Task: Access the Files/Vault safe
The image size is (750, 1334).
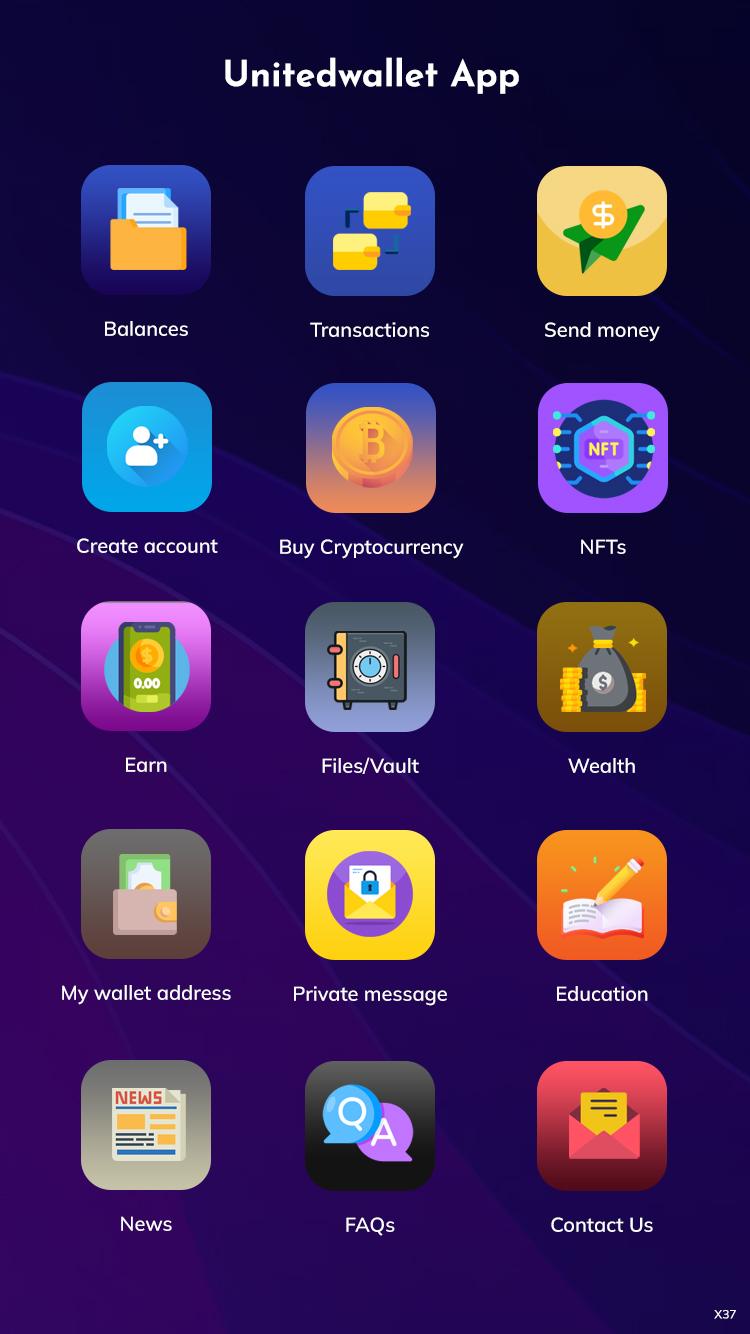Action: 370,667
